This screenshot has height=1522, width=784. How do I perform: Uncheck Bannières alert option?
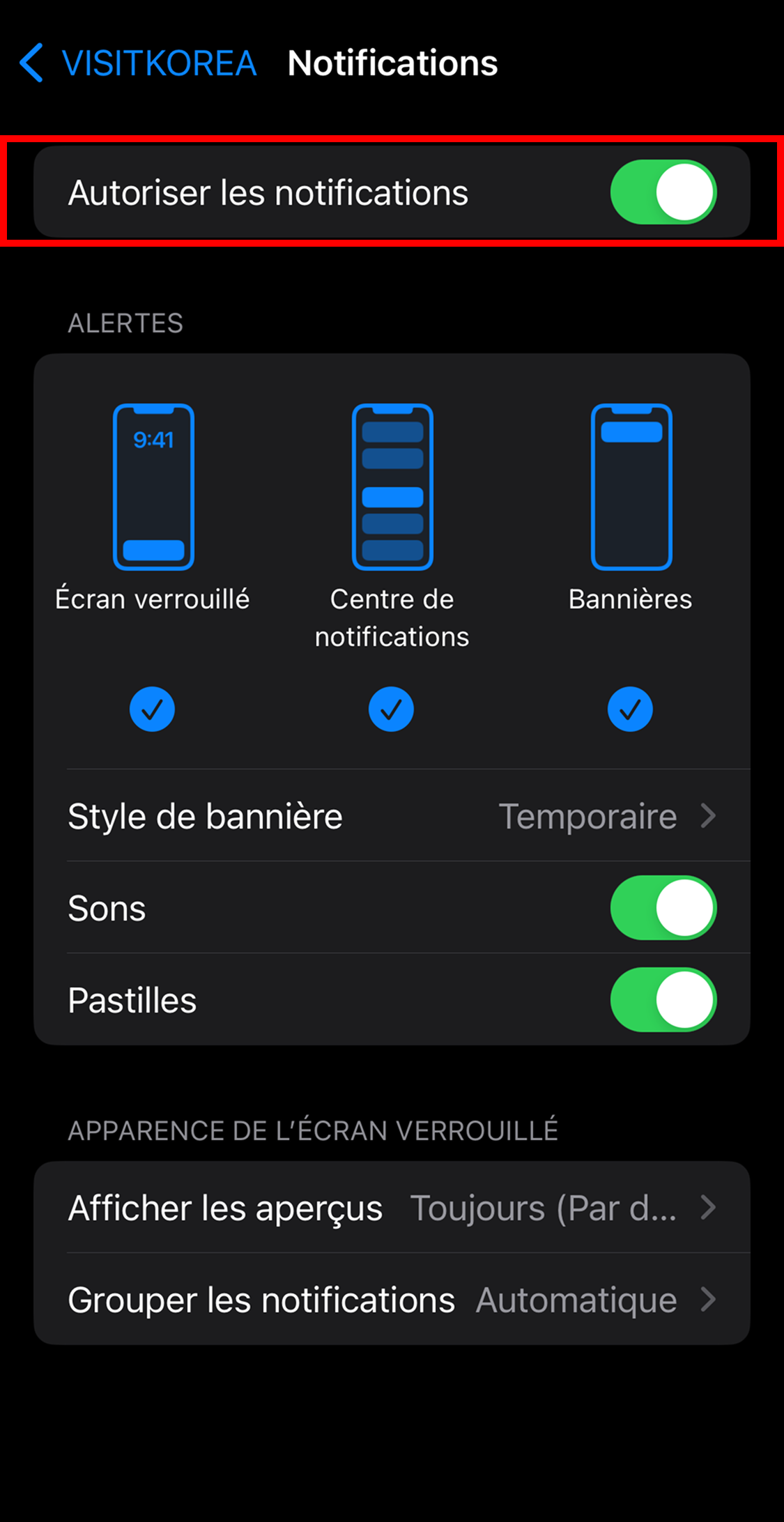click(630, 709)
